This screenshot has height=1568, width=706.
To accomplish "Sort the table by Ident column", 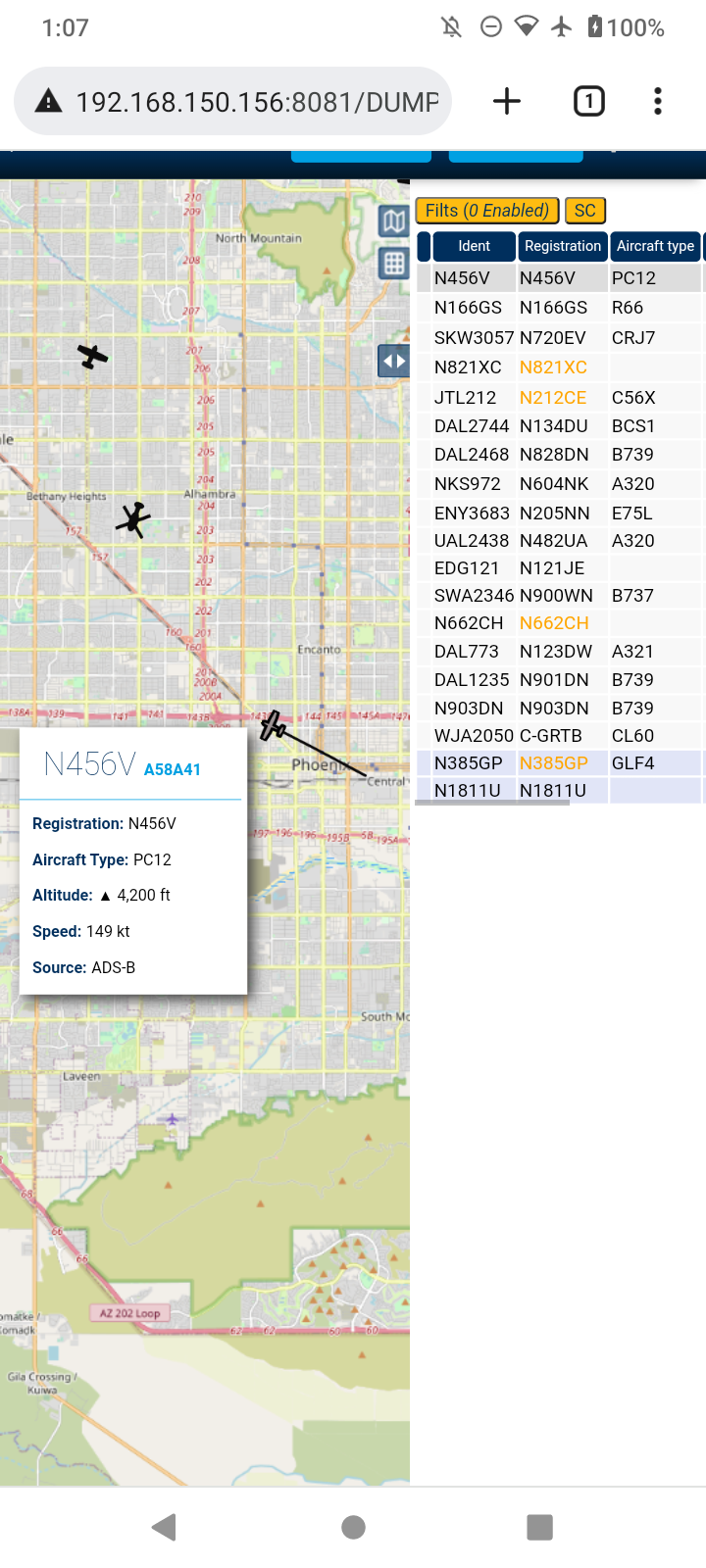I will coord(474,246).
